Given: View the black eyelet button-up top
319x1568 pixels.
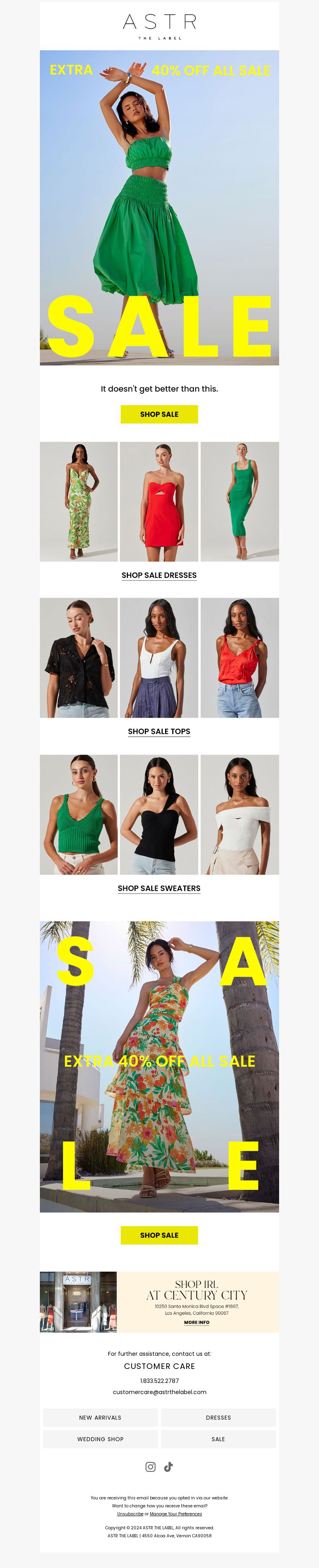Looking at the screenshot, I should [79, 657].
